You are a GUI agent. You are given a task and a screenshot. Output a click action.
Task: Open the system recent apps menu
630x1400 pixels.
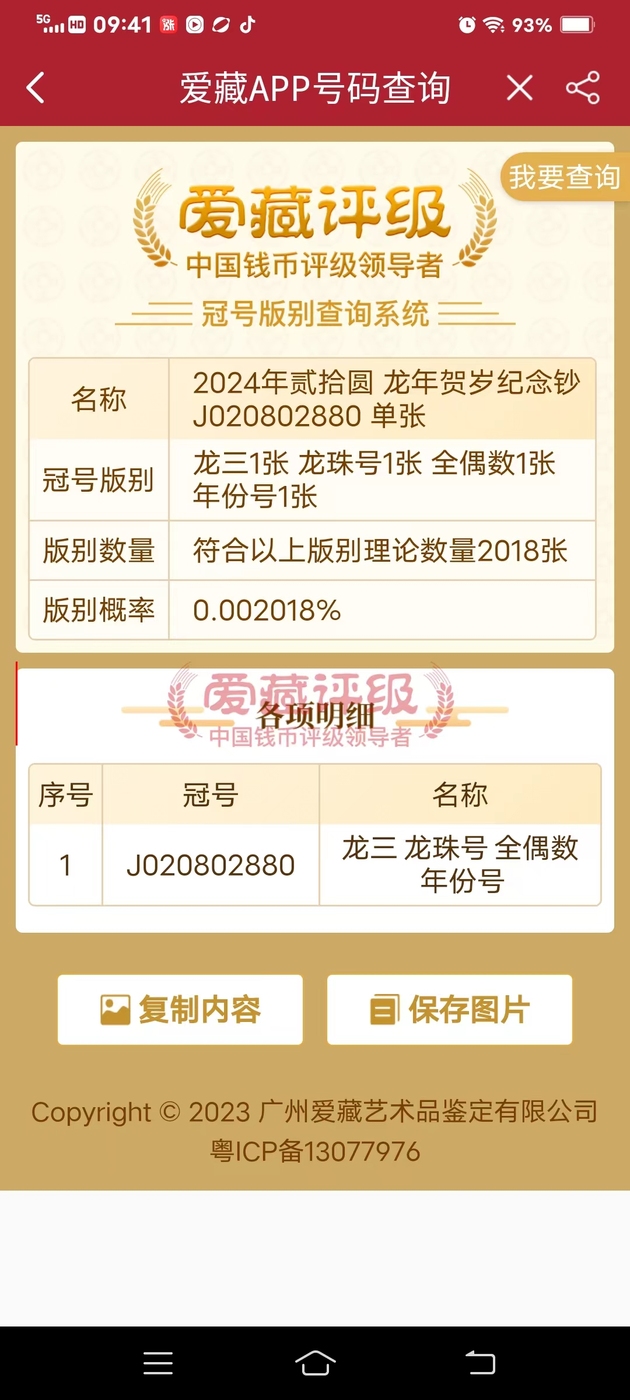[x=158, y=1362]
